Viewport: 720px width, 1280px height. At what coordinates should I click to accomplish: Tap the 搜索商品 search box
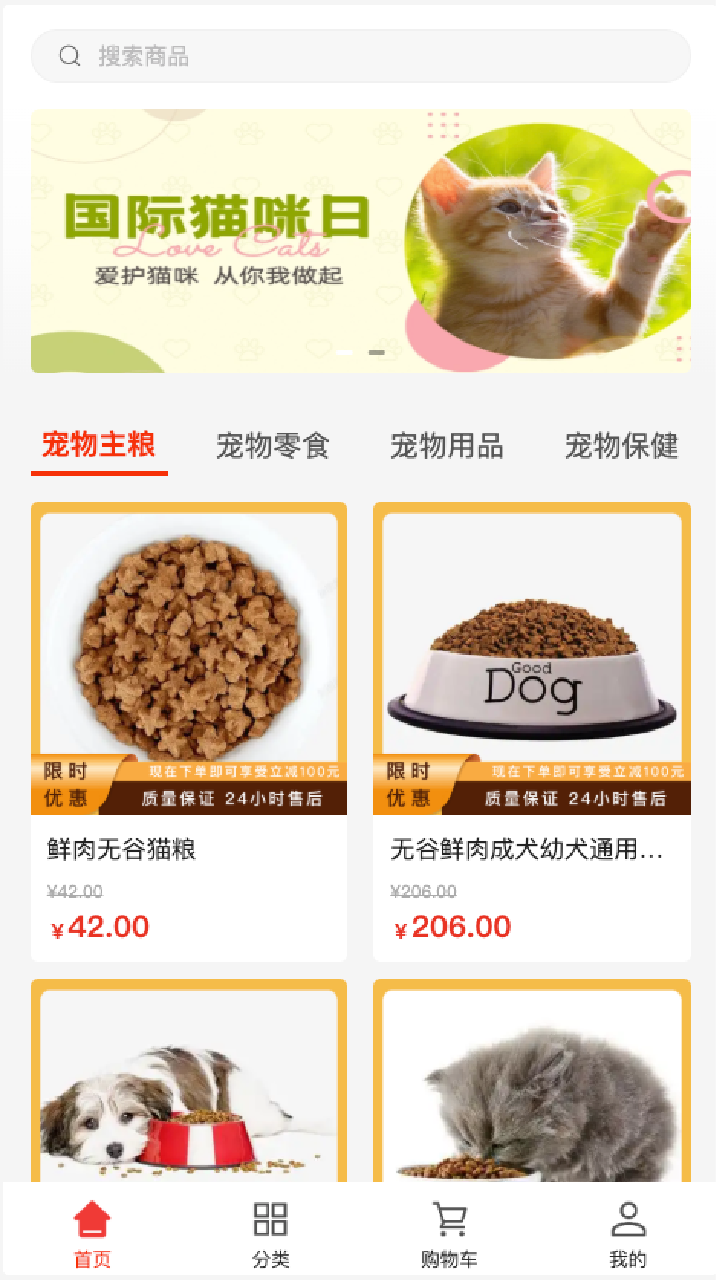click(360, 56)
